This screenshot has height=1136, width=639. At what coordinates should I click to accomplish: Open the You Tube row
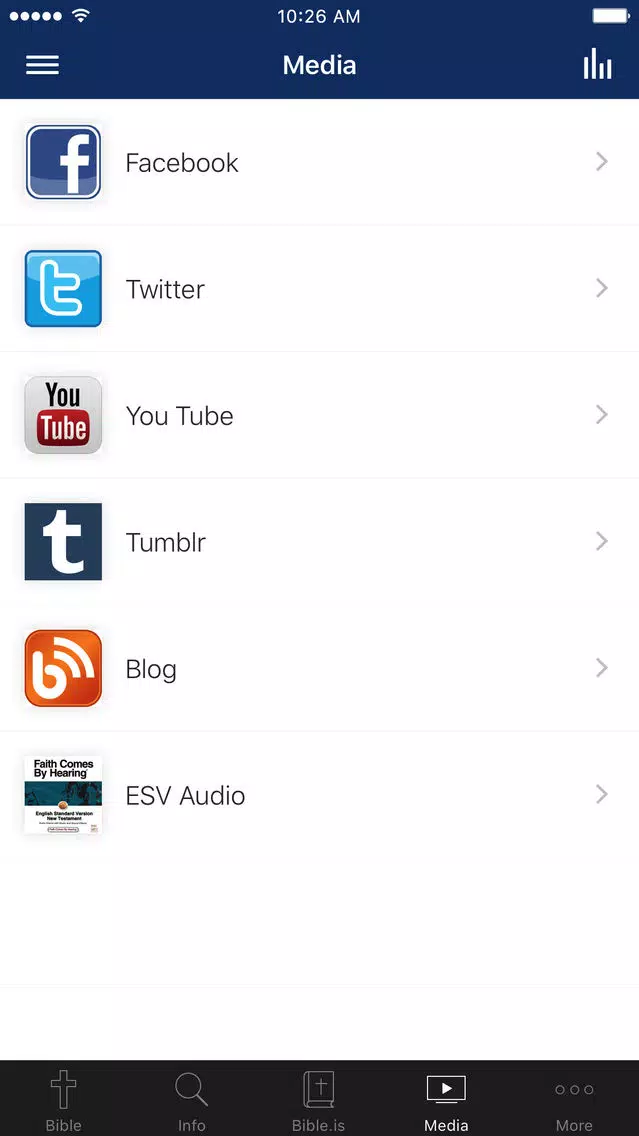[x=320, y=415]
